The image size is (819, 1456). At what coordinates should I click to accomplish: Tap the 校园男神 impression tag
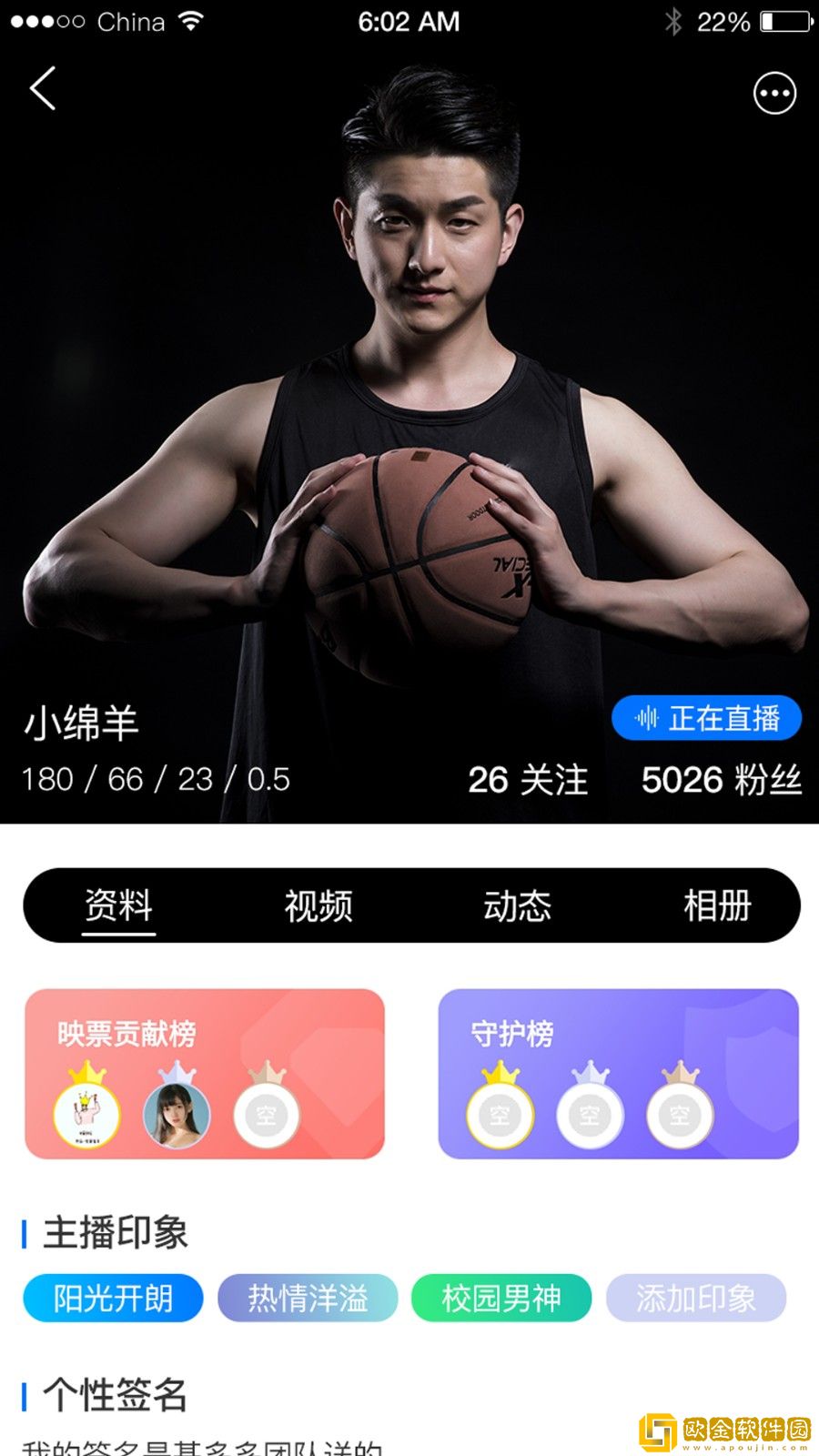pos(501,1299)
